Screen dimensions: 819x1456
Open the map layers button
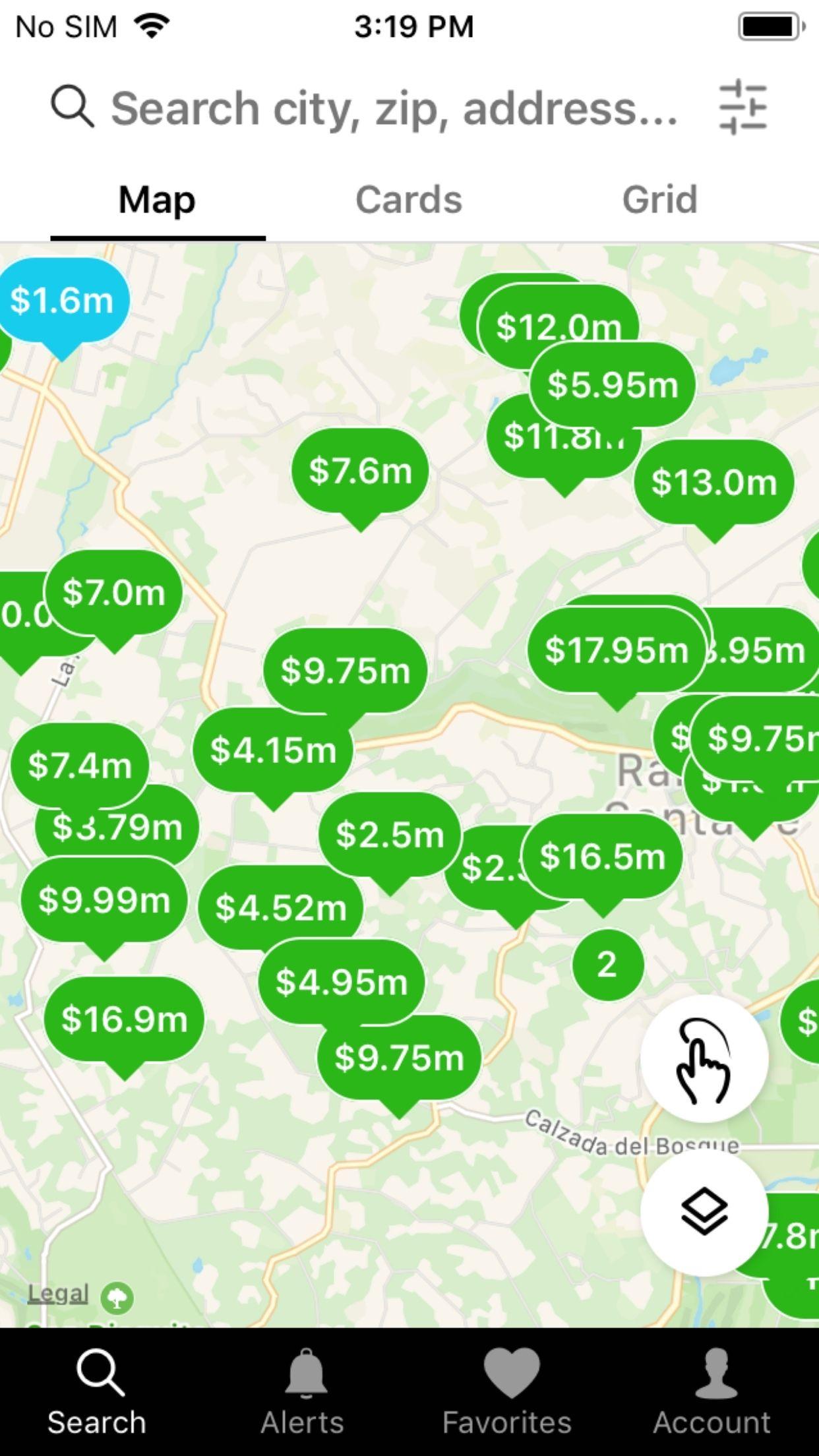(x=704, y=1211)
